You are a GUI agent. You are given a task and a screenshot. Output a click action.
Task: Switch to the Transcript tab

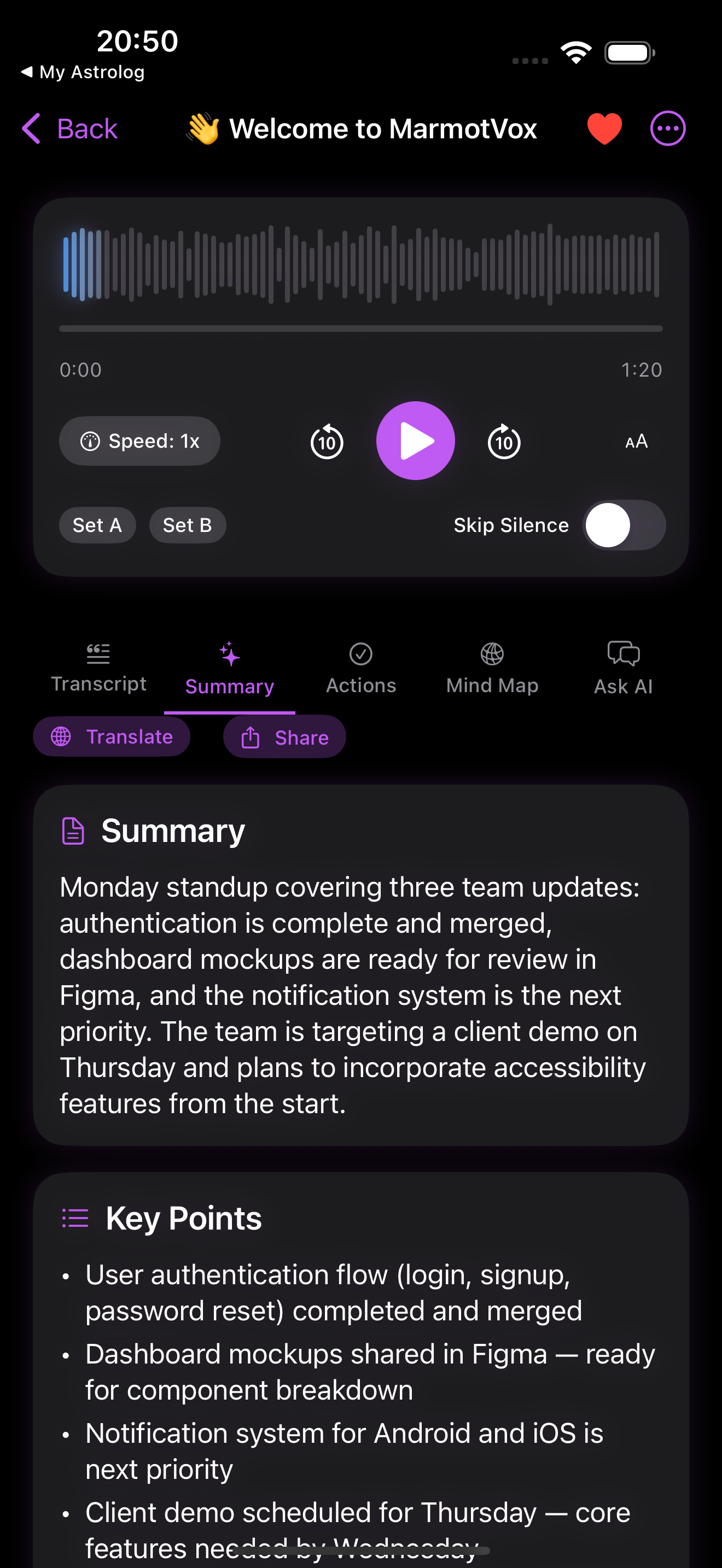pyautogui.click(x=98, y=668)
